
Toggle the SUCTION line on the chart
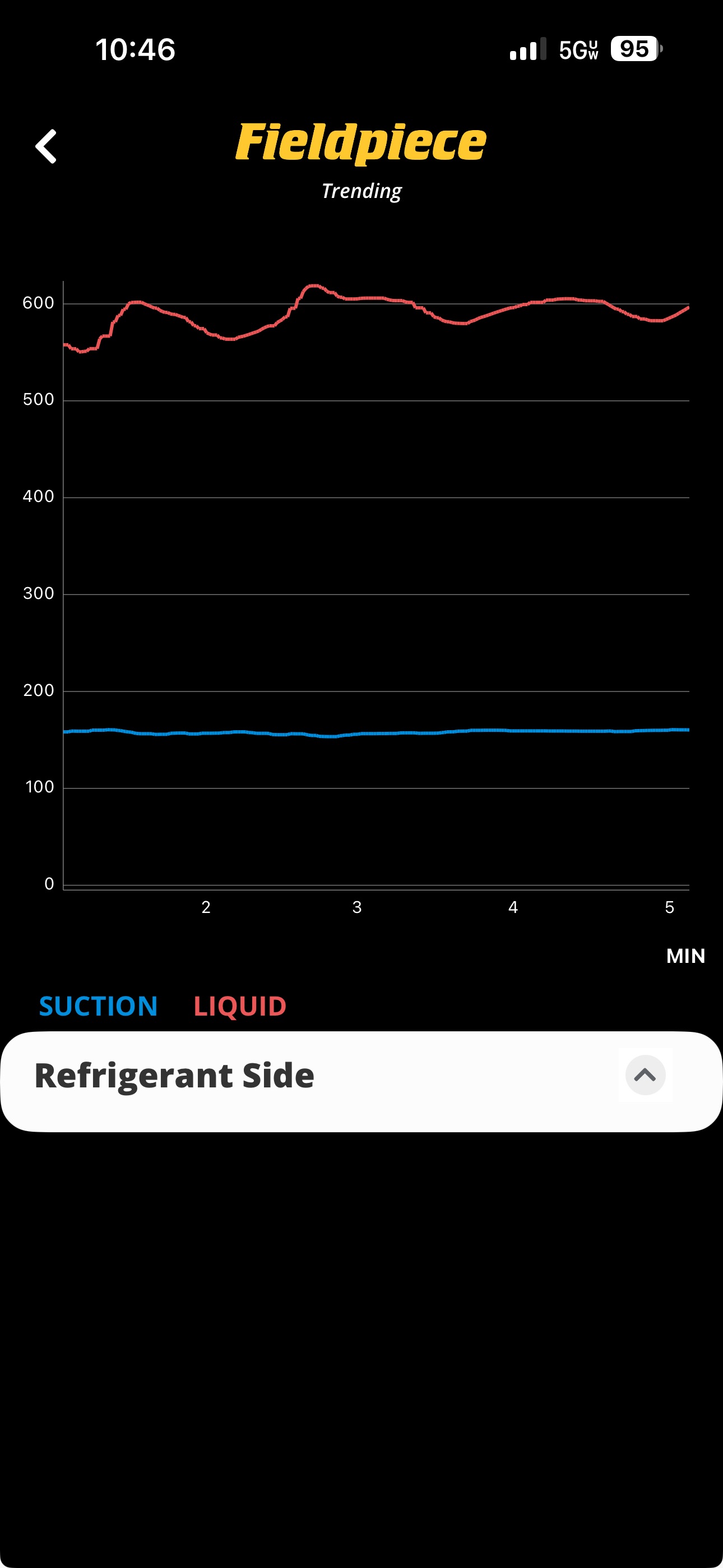[x=99, y=1006]
